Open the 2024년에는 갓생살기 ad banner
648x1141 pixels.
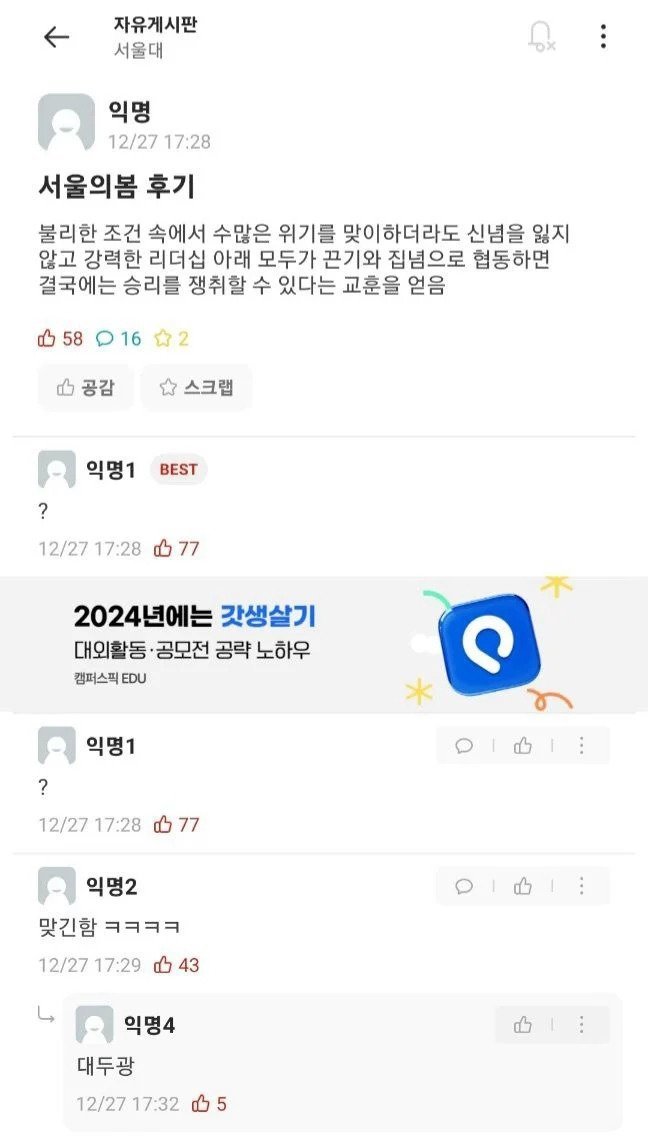tap(324, 644)
